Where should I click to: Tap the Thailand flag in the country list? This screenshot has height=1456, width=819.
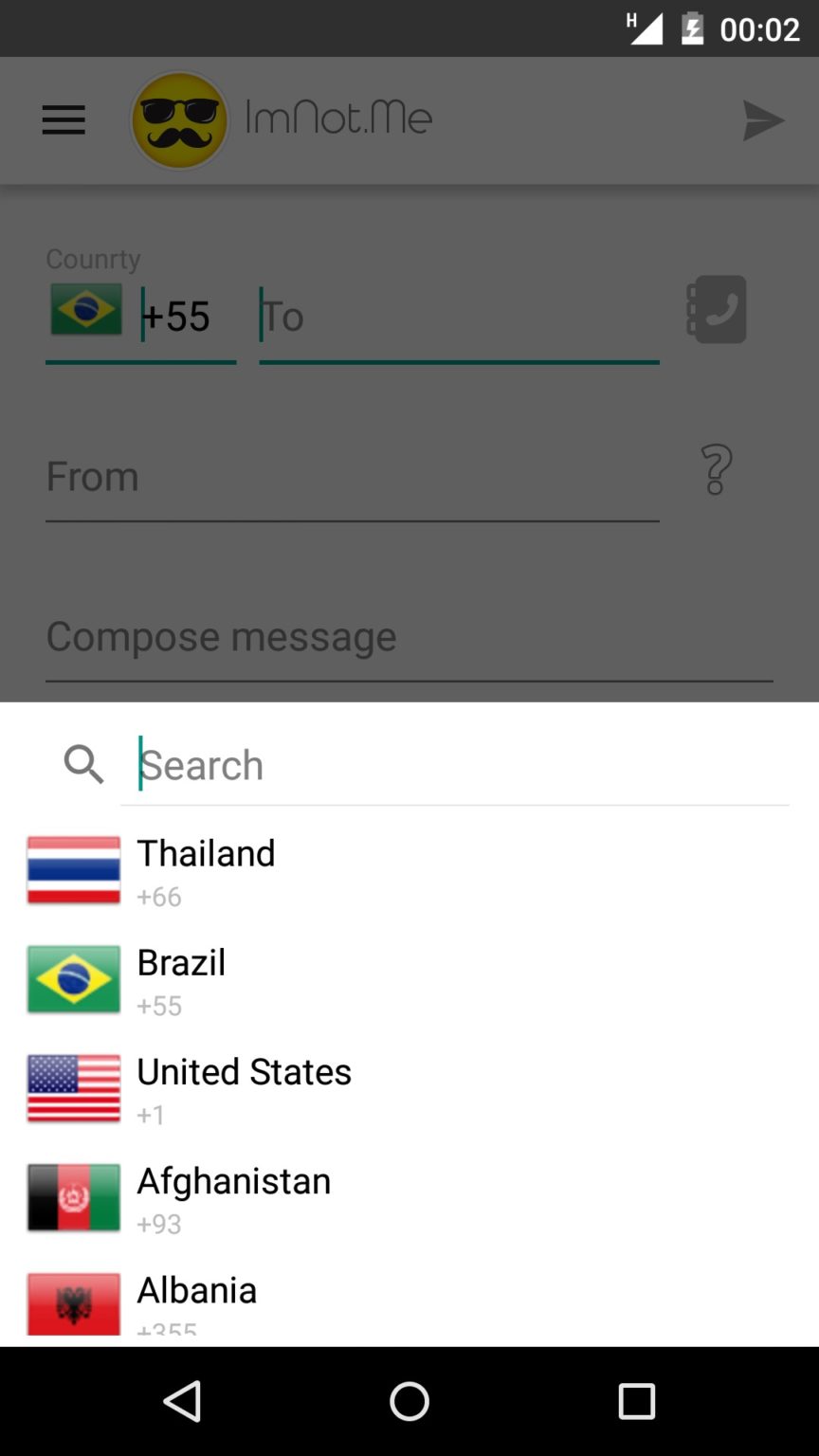[x=73, y=869]
